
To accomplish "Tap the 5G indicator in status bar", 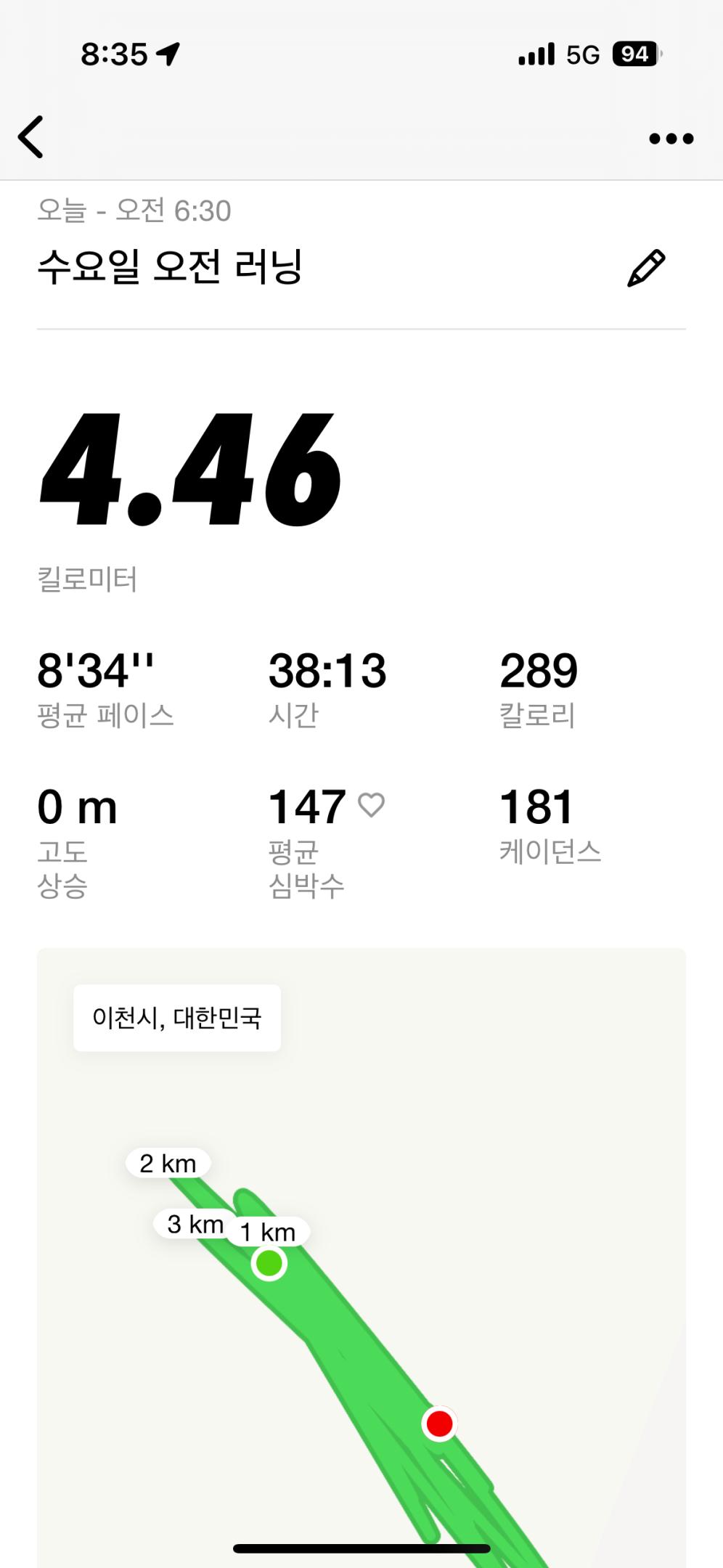I will (581, 54).
